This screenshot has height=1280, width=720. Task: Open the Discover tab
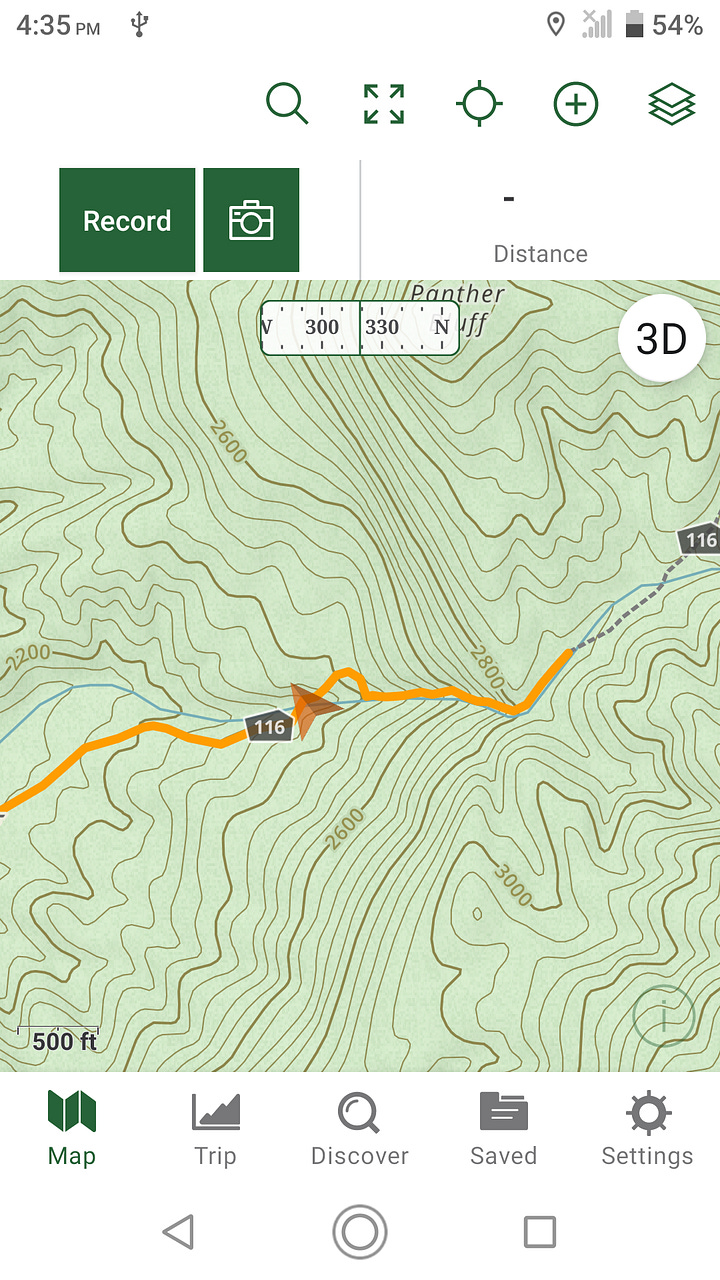(x=359, y=1130)
